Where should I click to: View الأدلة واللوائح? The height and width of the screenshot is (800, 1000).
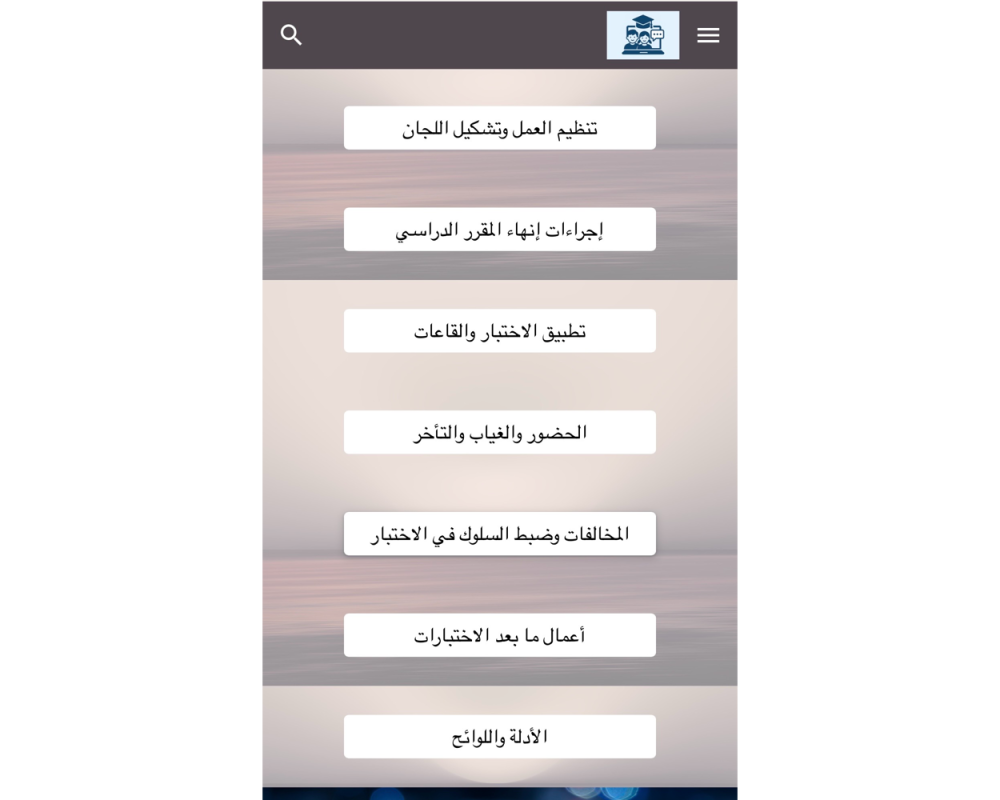pyautogui.click(x=500, y=737)
